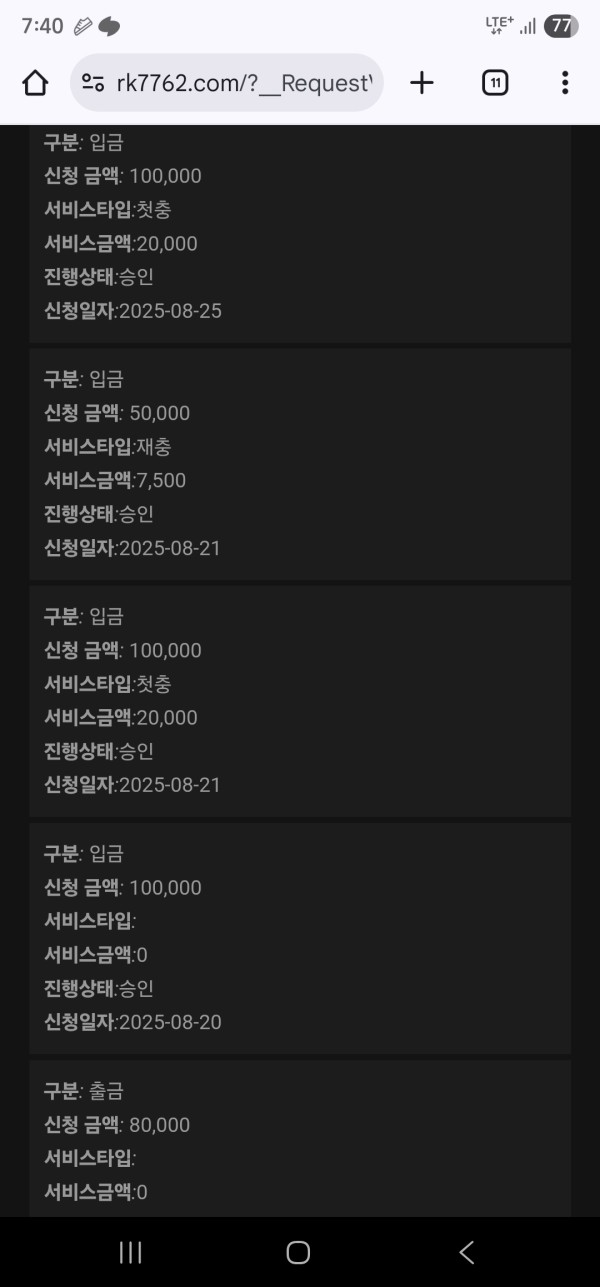Open the tab switcher showing 11 tabs

pyautogui.click(x=495, y=83)
